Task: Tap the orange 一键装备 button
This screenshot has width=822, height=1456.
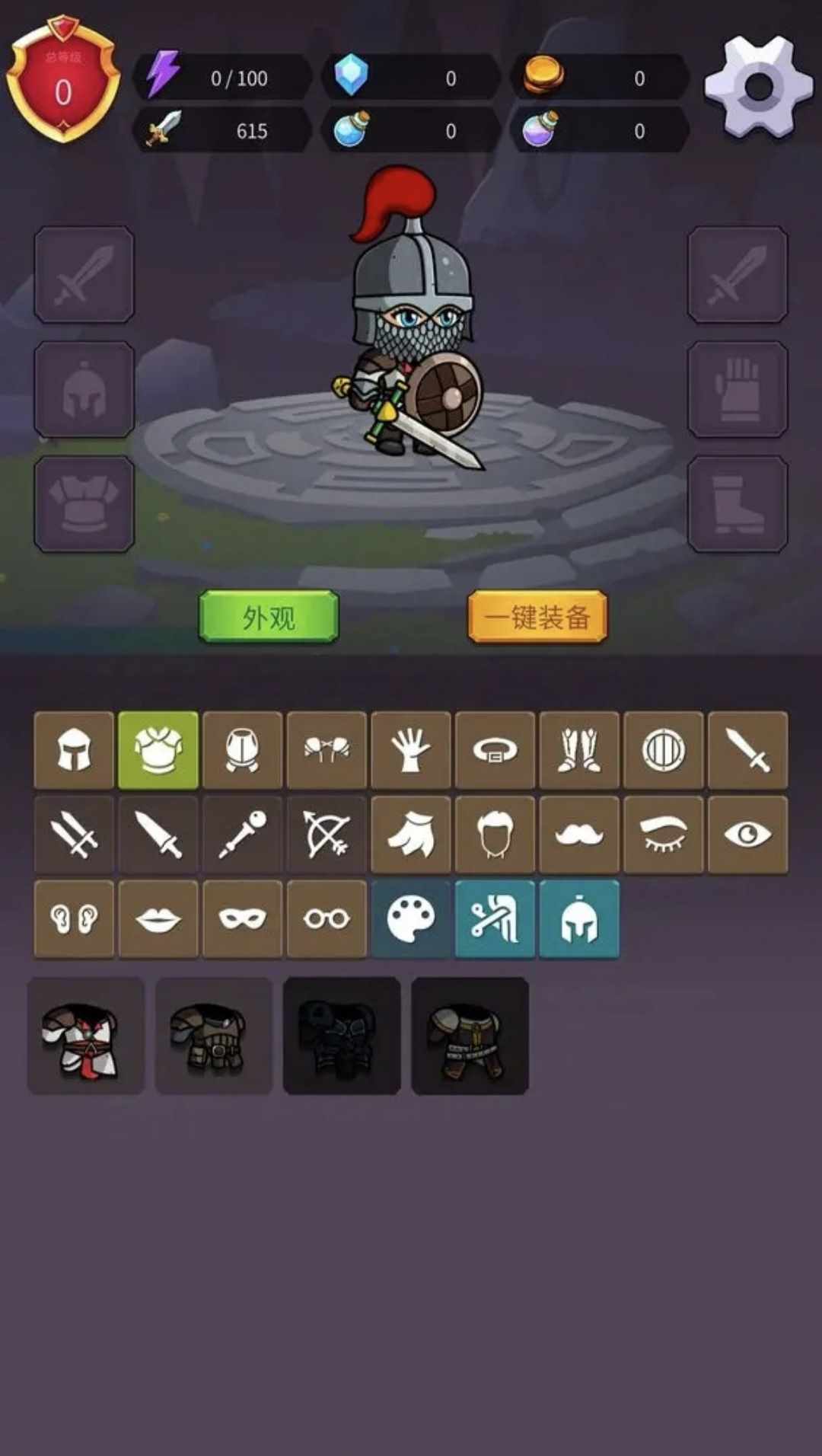Action: pos(537,616)
